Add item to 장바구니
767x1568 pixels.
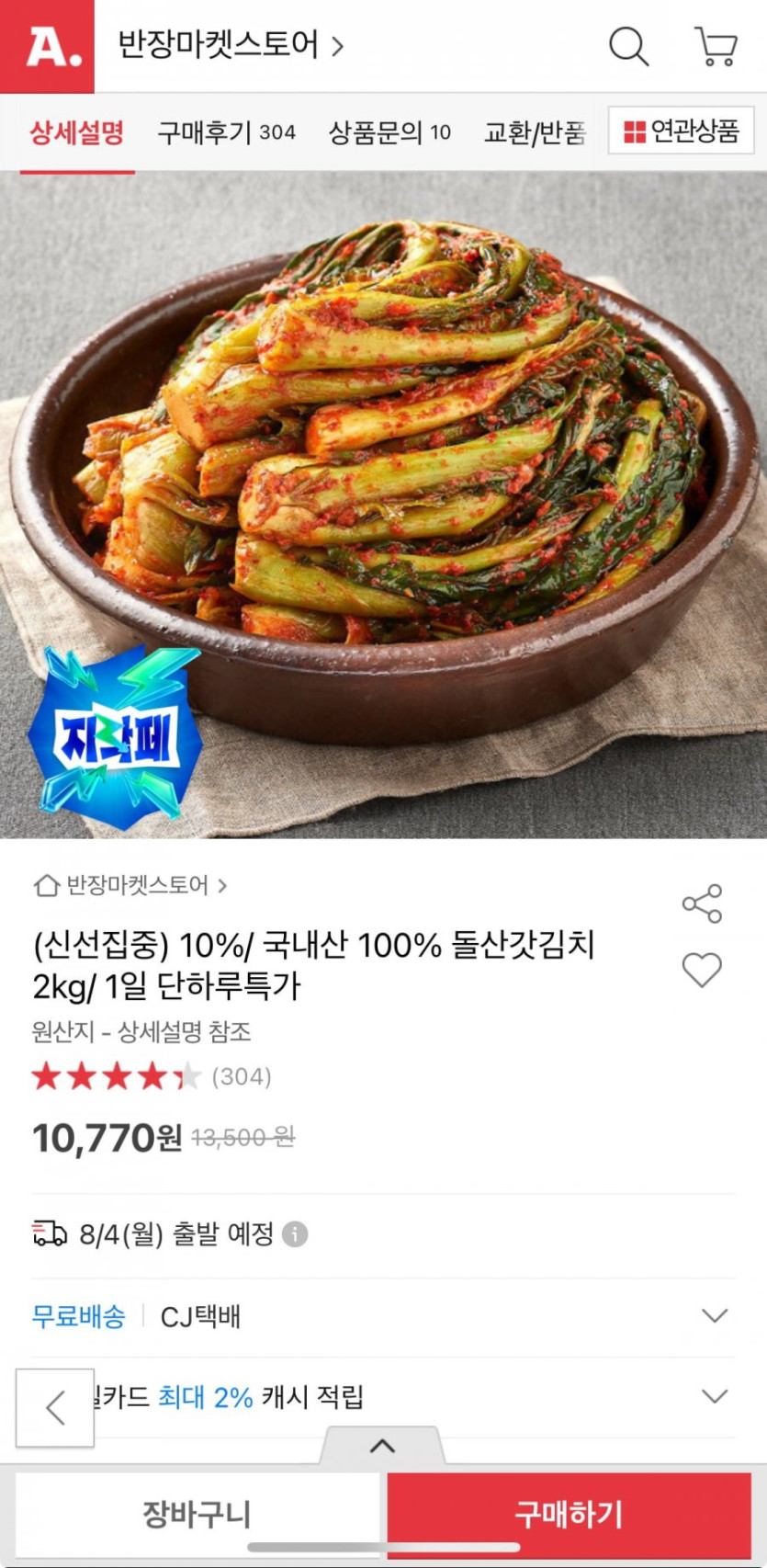197,1514
